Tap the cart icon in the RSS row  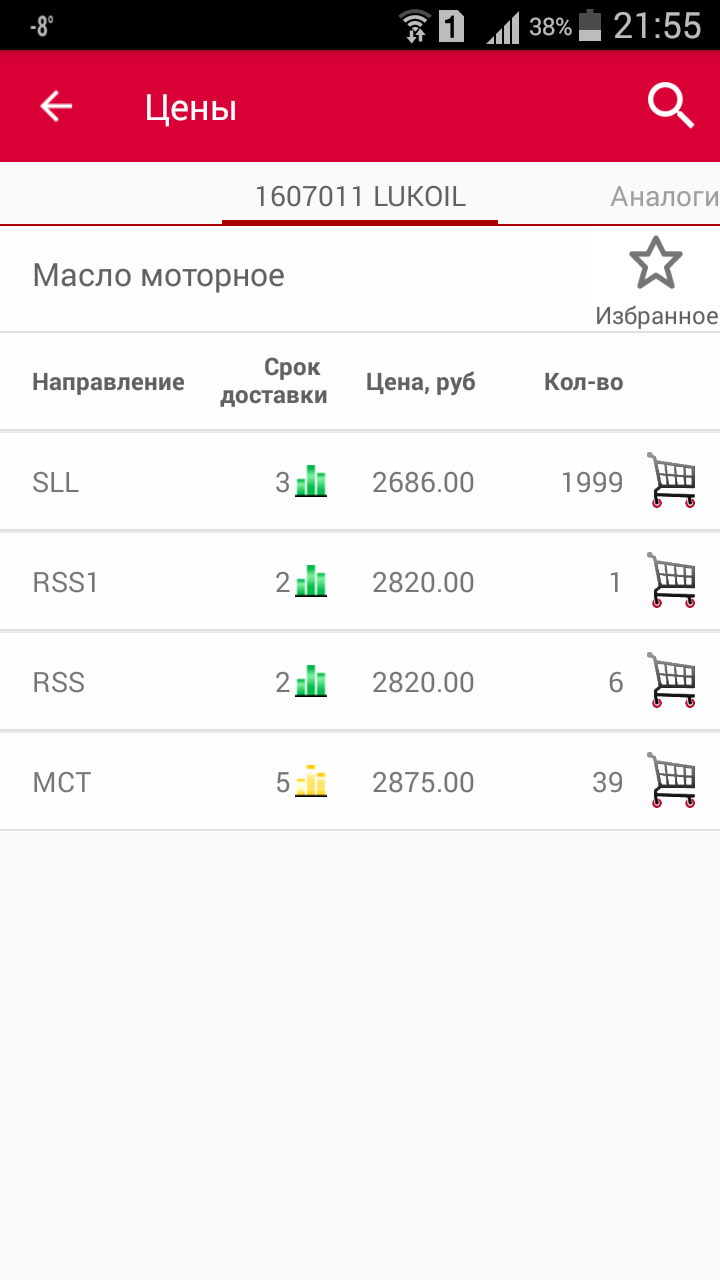pyautogui.click(x=673, y=680)
